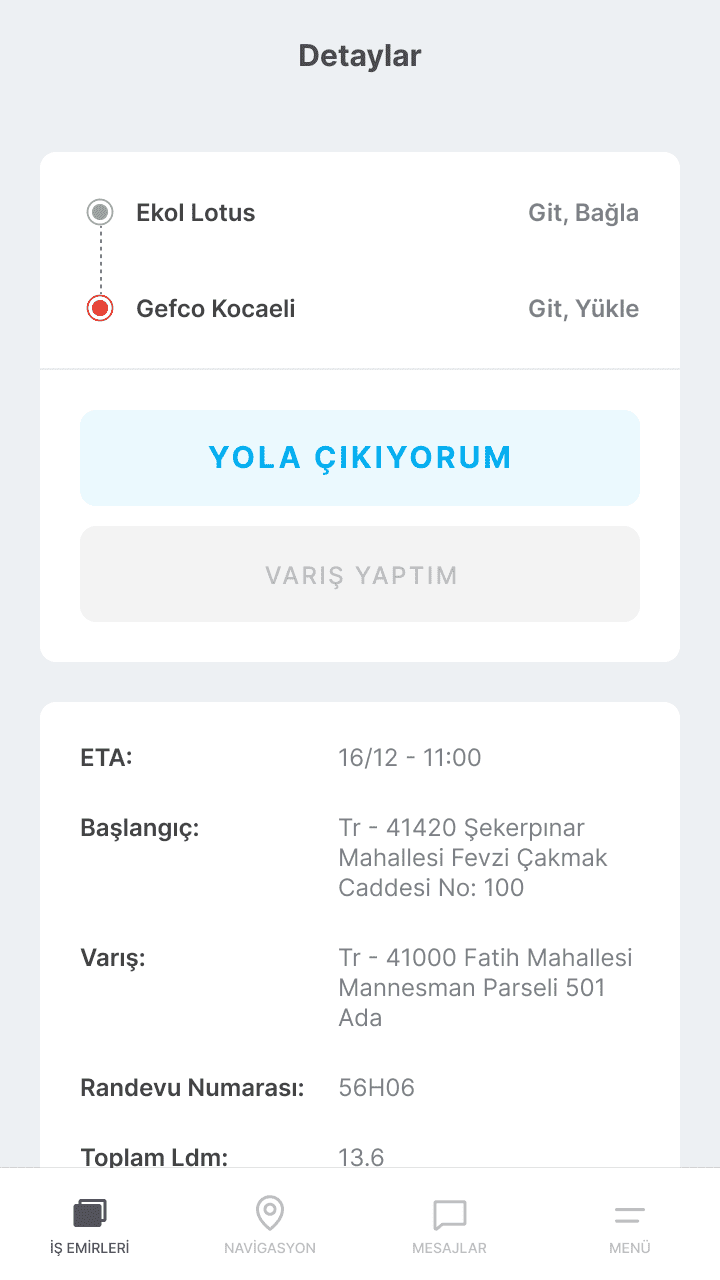The image size is (720, 1280).
Task: Open the Menü icon
Action: pos(629,1222)
